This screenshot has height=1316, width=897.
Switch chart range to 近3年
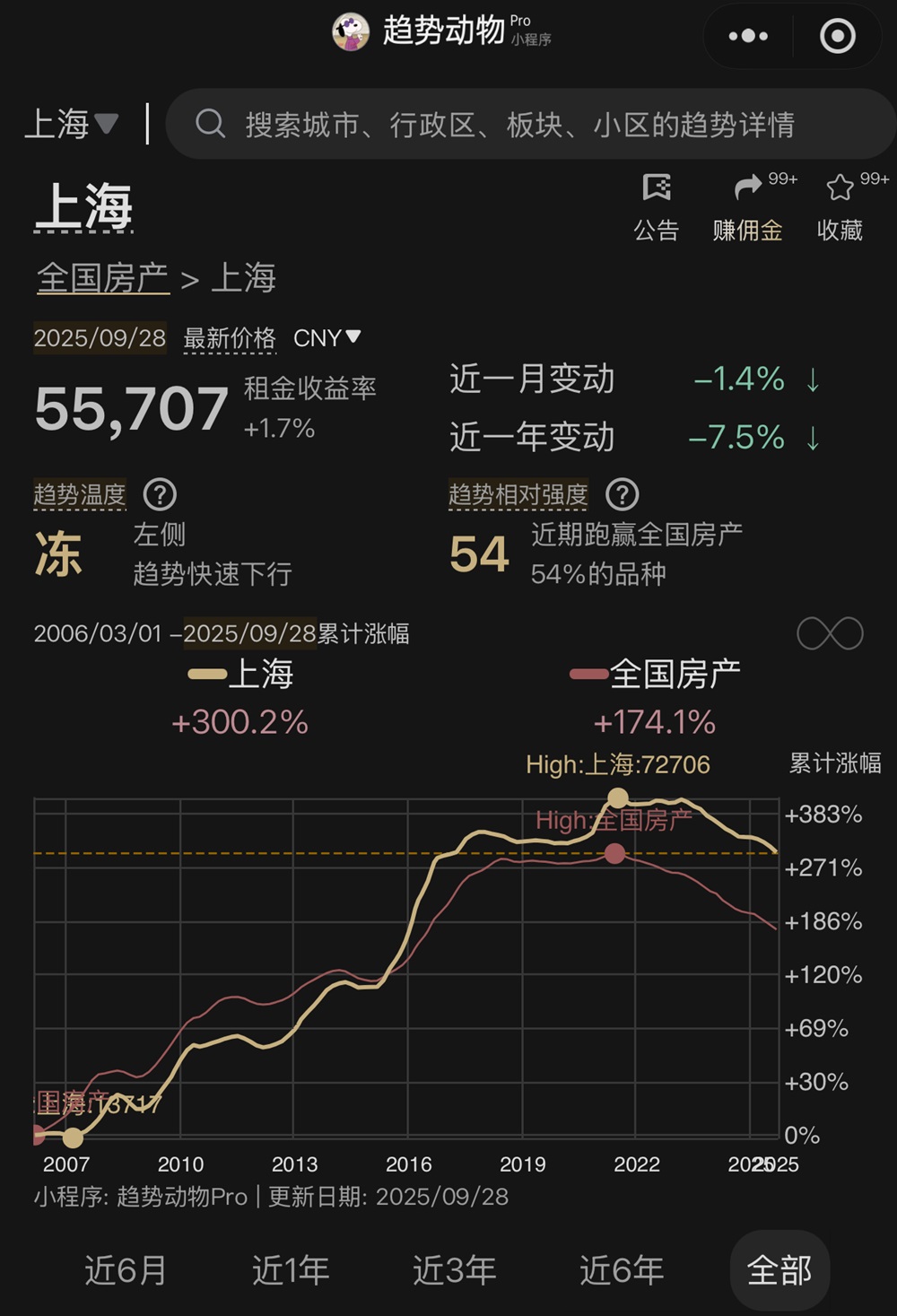coord(455,1270)
